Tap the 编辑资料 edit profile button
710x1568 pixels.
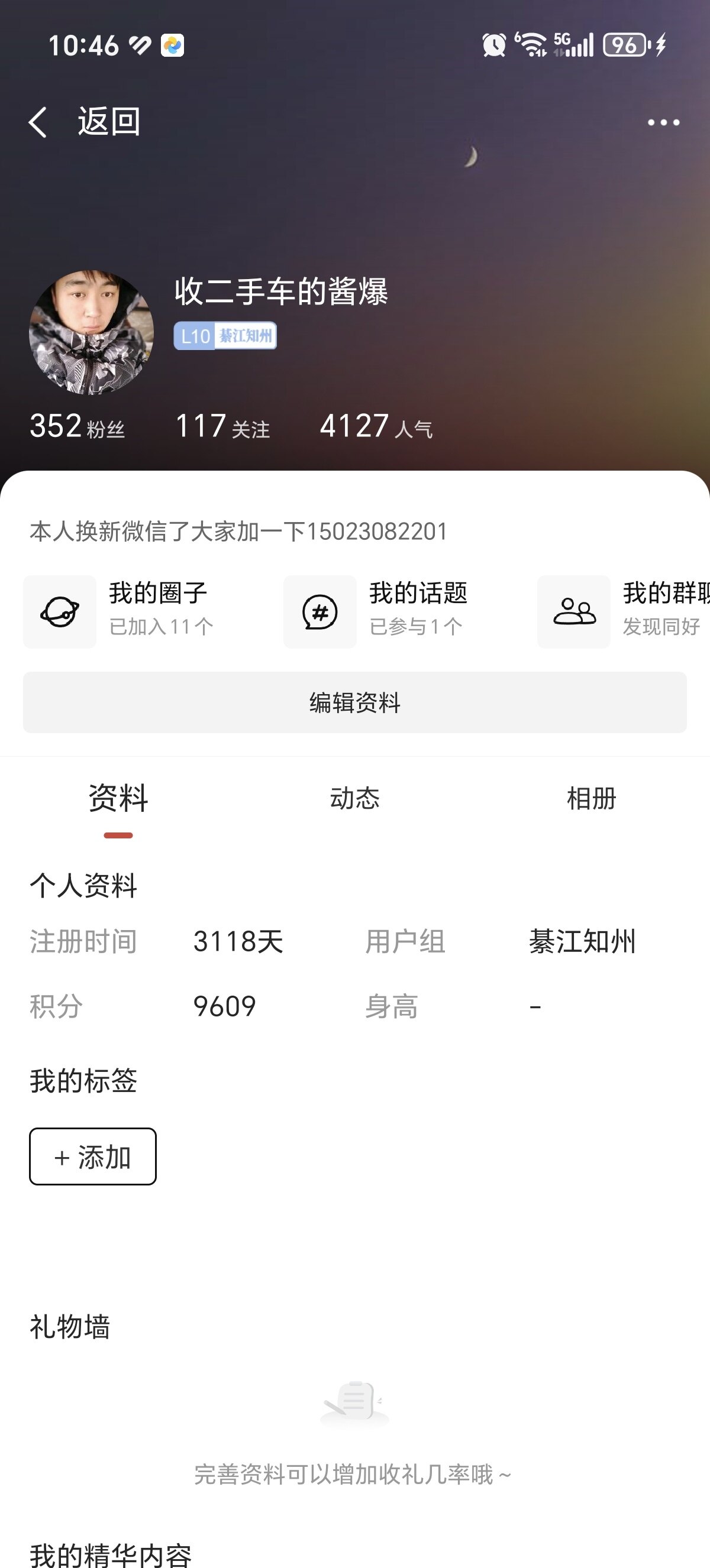355,702
